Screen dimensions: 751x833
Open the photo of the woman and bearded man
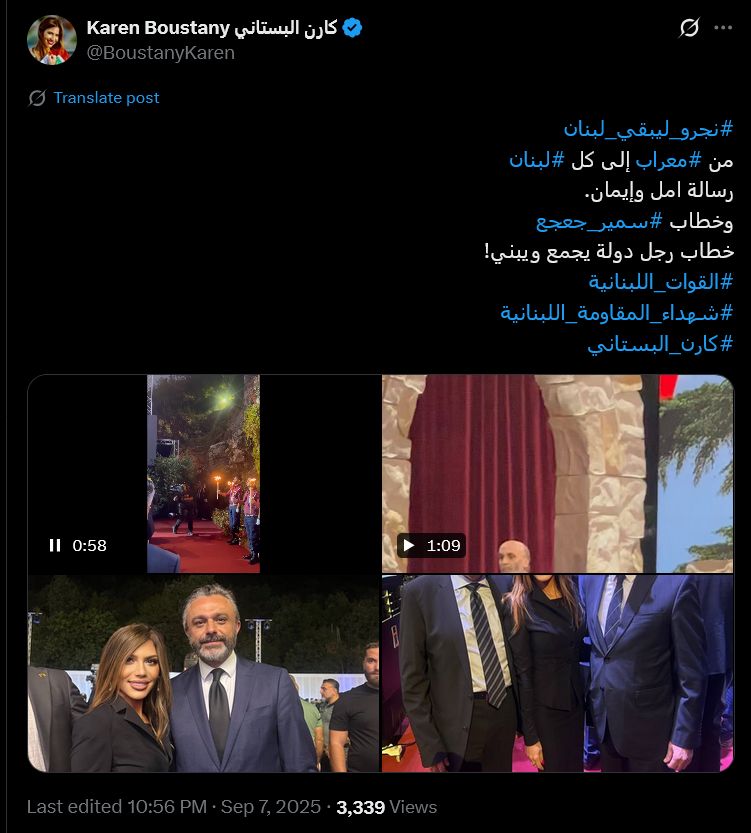coord(203,673)
